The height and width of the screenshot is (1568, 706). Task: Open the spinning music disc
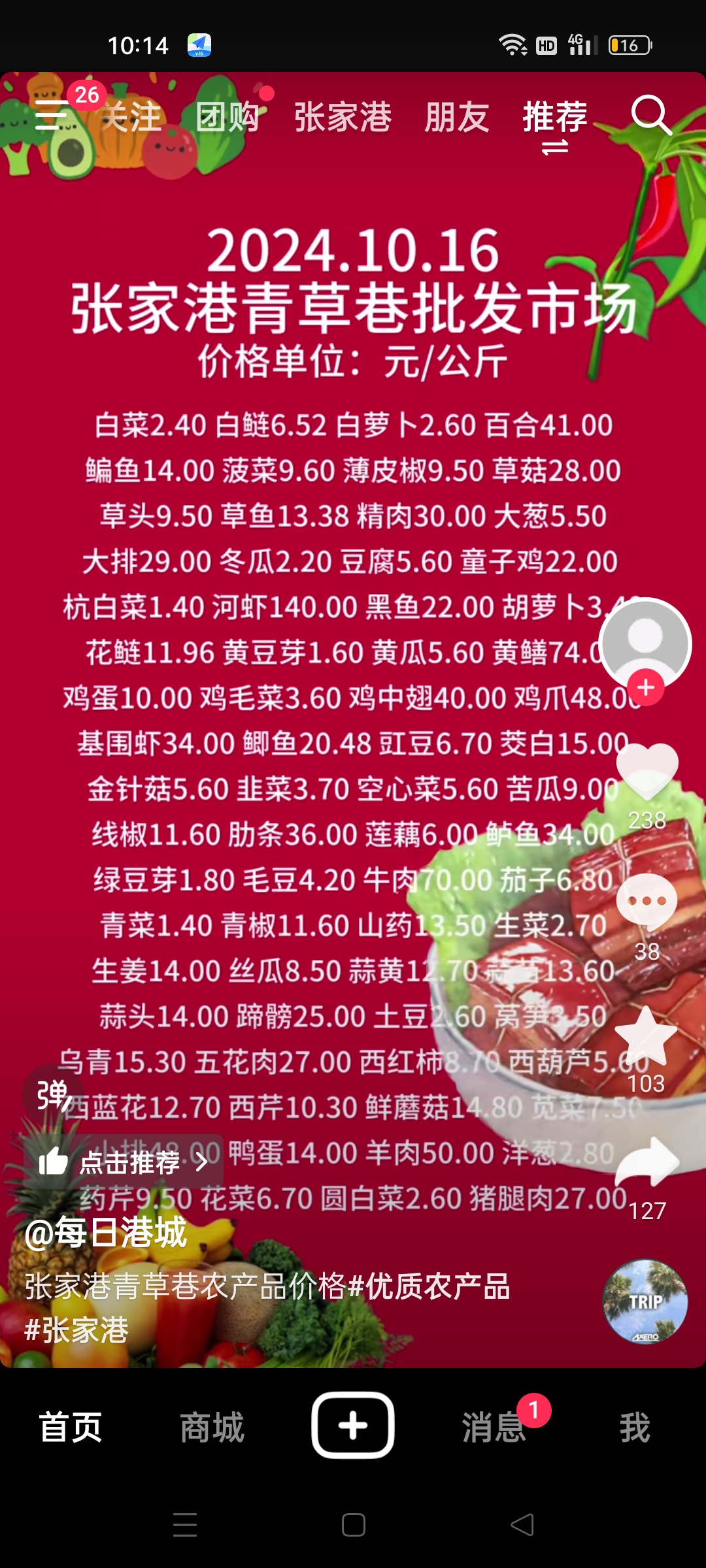pyautogui.click(x=645, y=1301)
